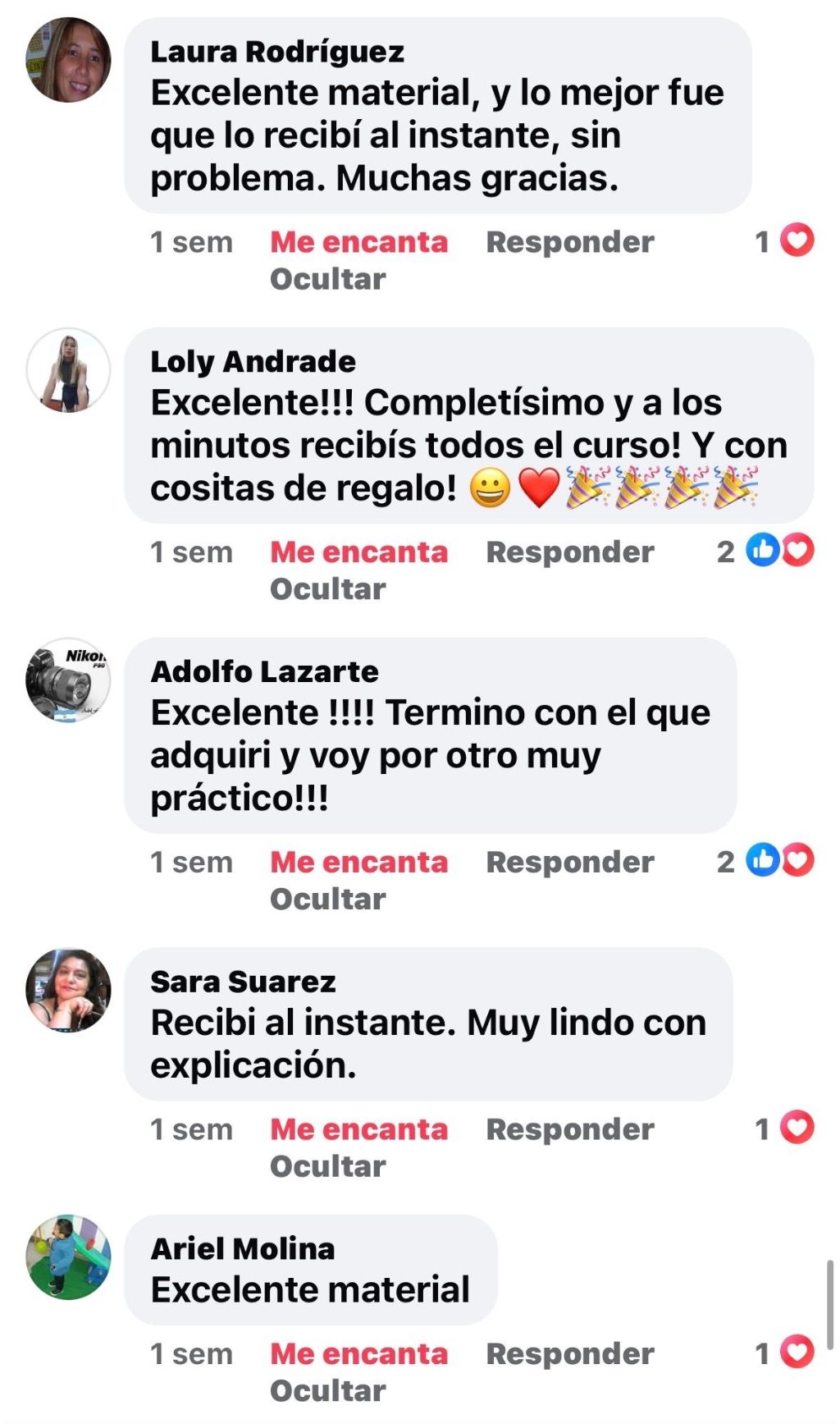Image resolution: width=840 pixels, height=1424 pixels.
Task: Reply to Ariel Molina's comment
Action: click(x=569, y=1353)
